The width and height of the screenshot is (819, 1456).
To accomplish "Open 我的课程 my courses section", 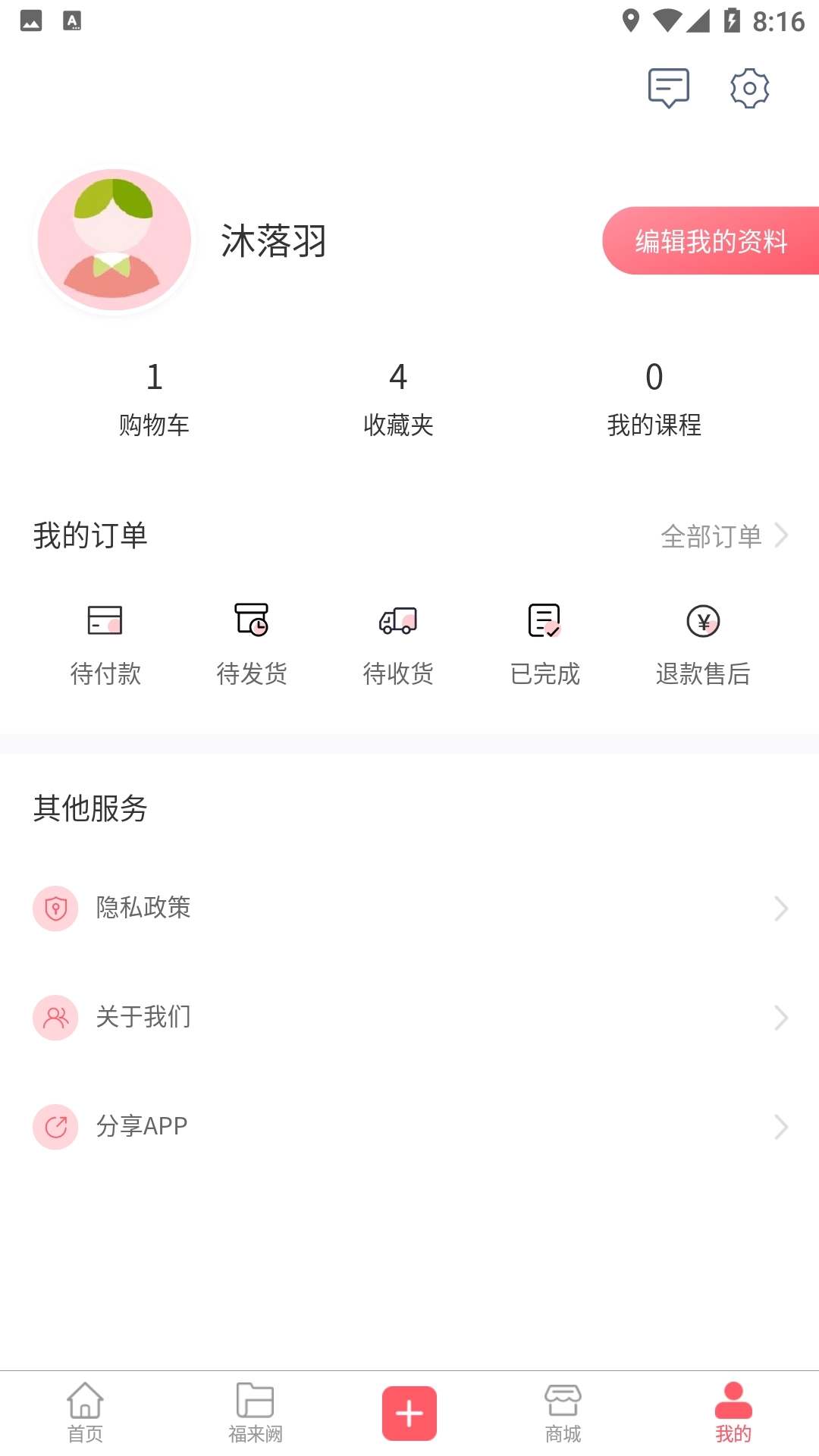I will pos(654,398).
